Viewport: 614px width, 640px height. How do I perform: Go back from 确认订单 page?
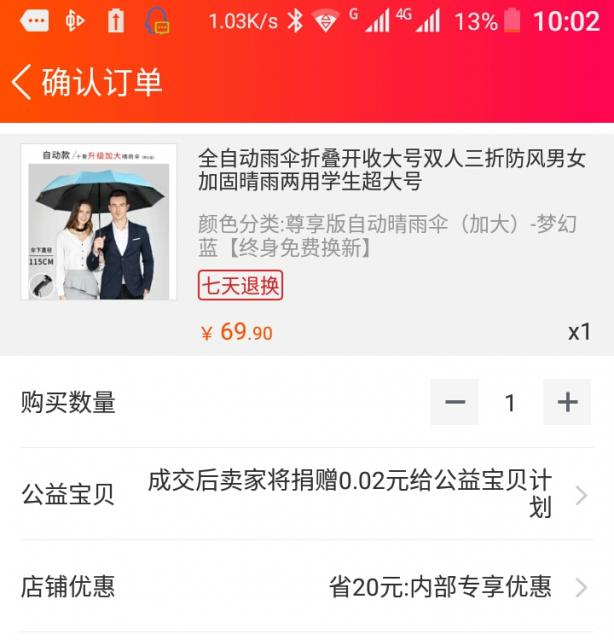22,82
